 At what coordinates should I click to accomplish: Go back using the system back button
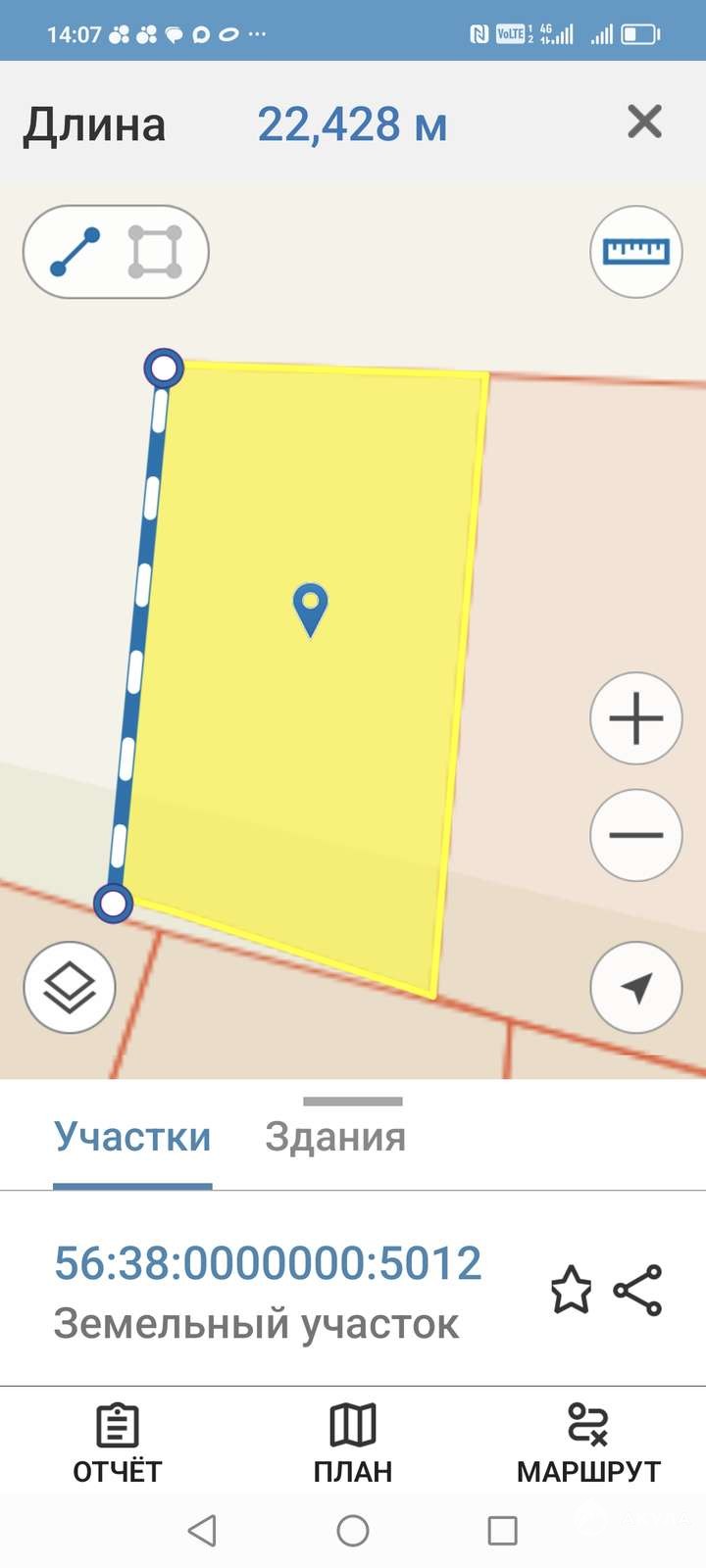202,1530
